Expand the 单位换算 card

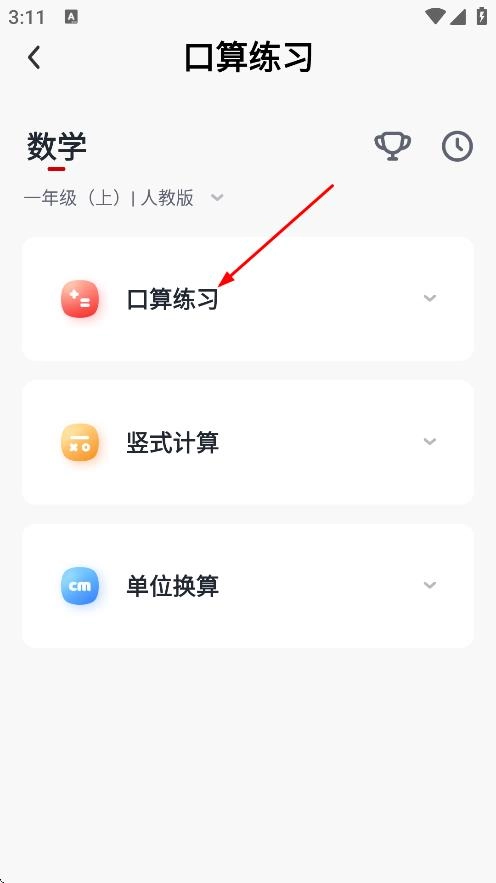[x=248, y=586]
